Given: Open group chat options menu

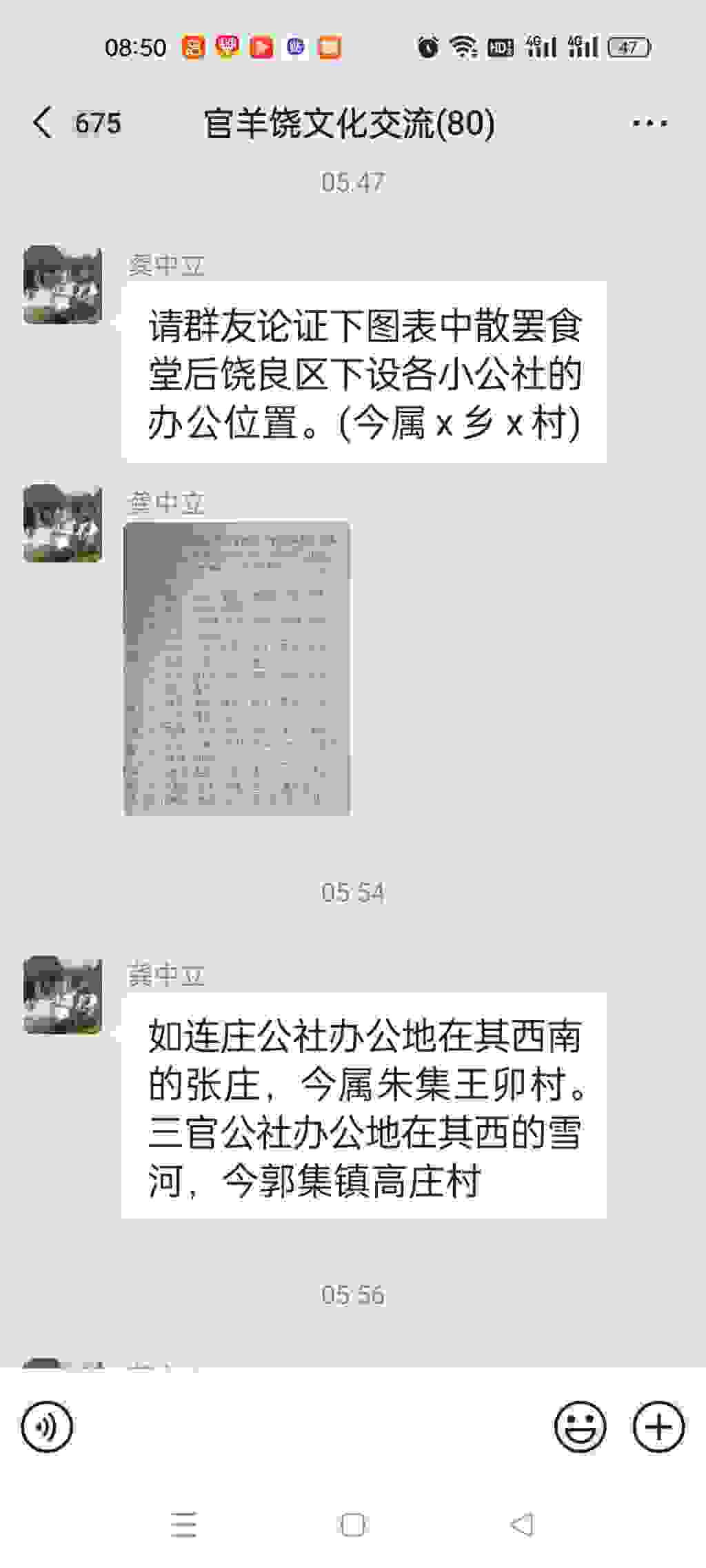Looking at the screenshot, I should 649,123.
